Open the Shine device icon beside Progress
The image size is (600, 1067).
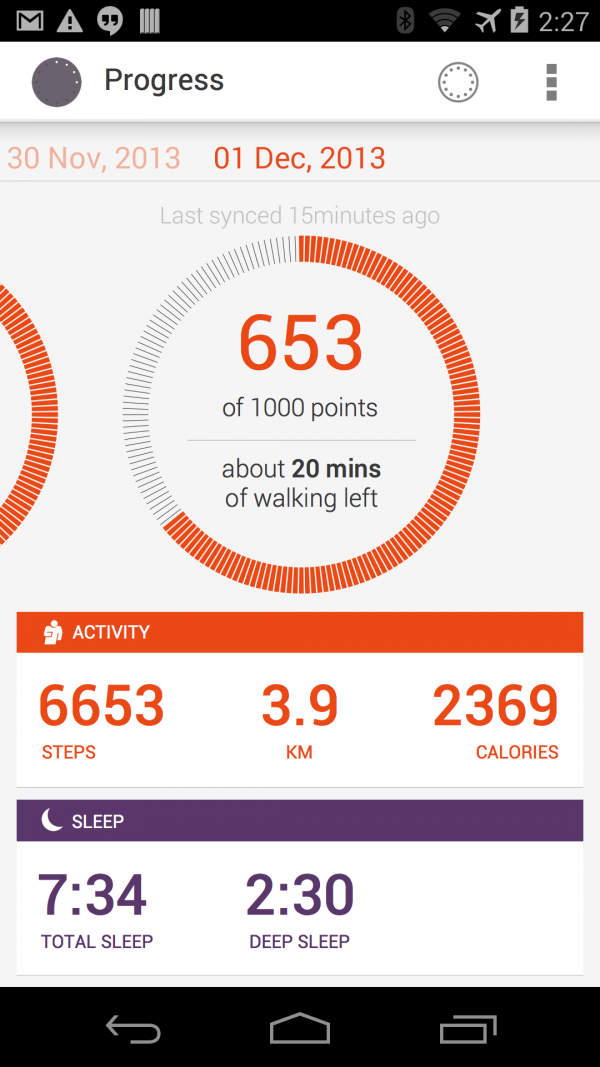[56, 82]
